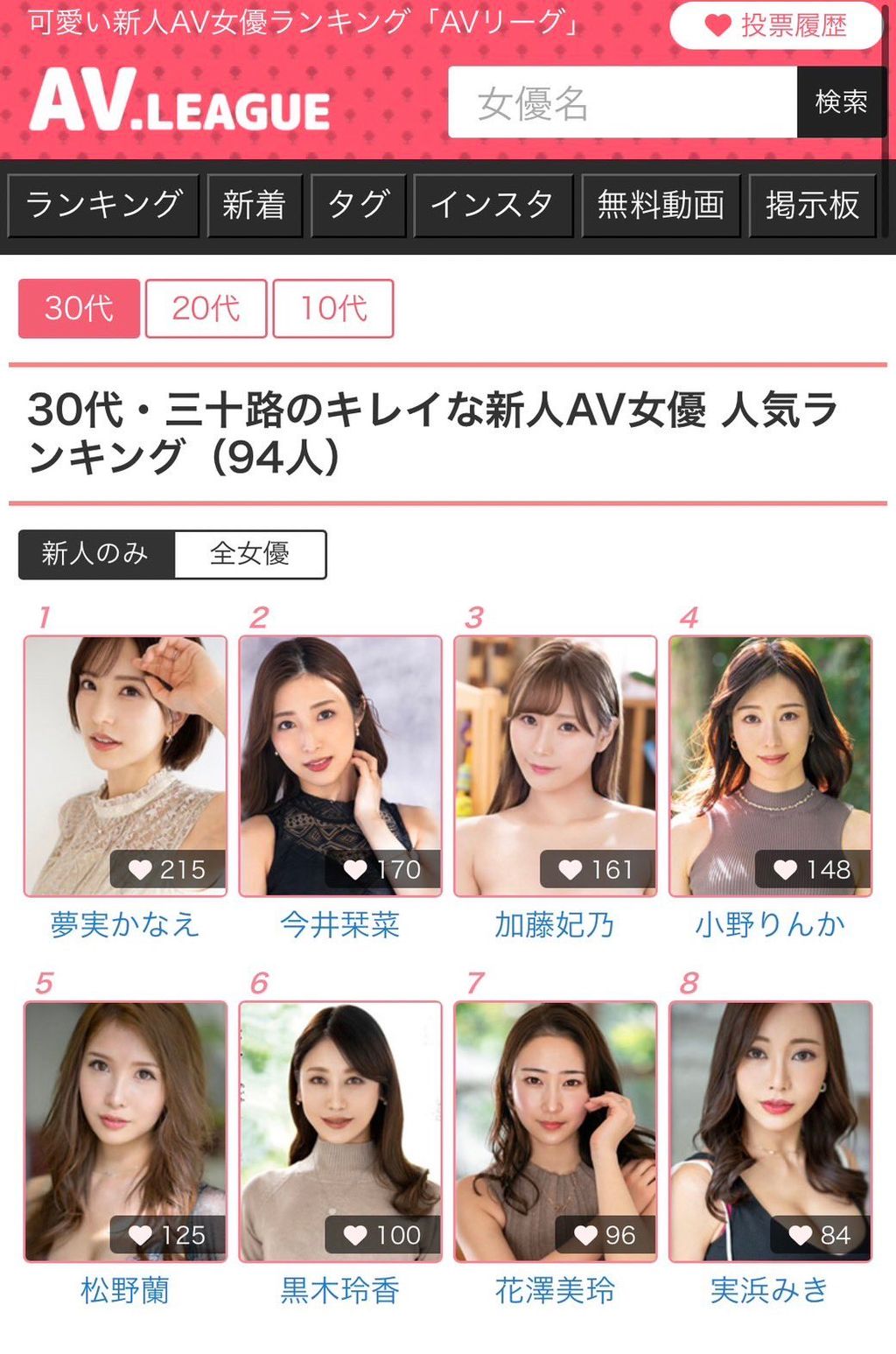This screenshot has width=896, height=1354.
Task: Switch to the 全女優 view
Action: click(x=251, y=553)
